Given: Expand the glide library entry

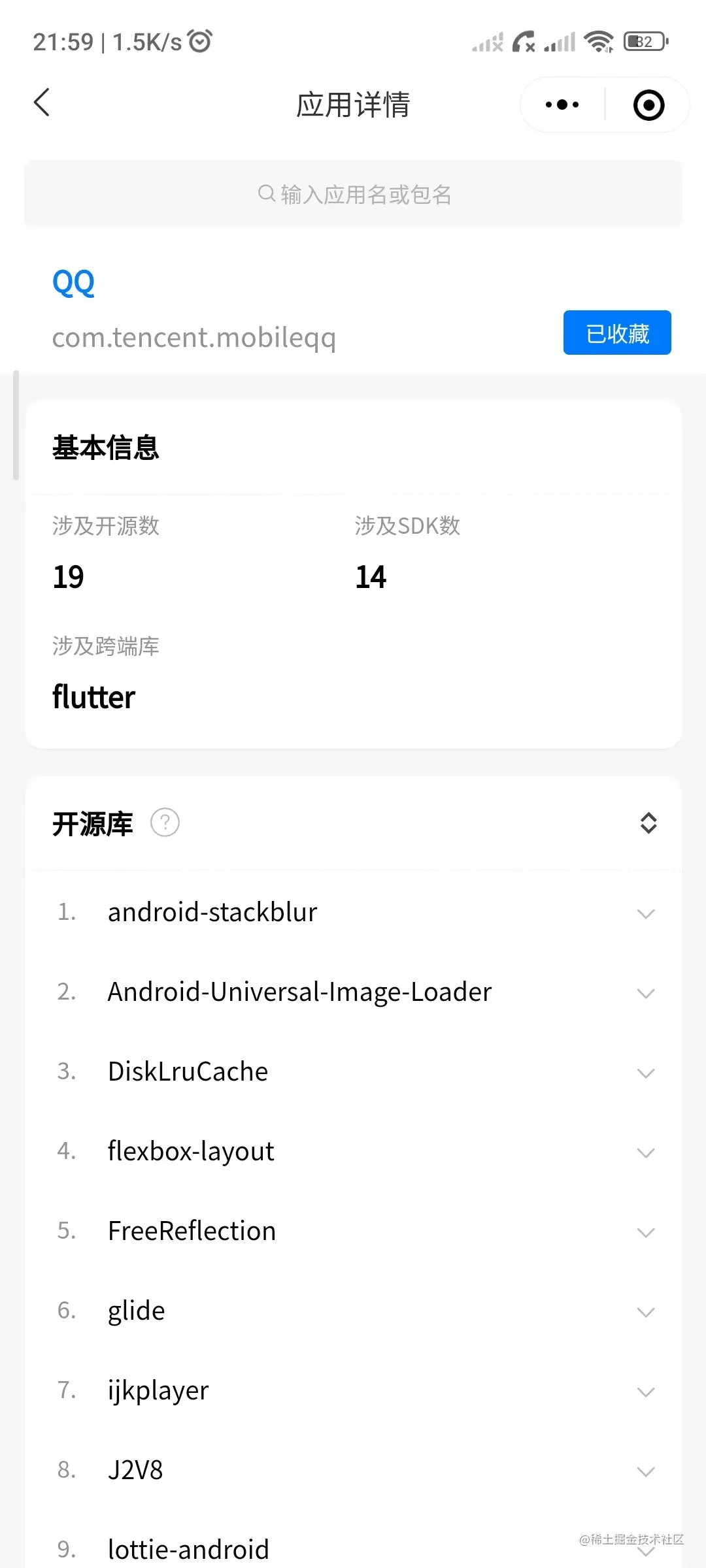Looking at the screenshot, I should (x=645, y=1312).
